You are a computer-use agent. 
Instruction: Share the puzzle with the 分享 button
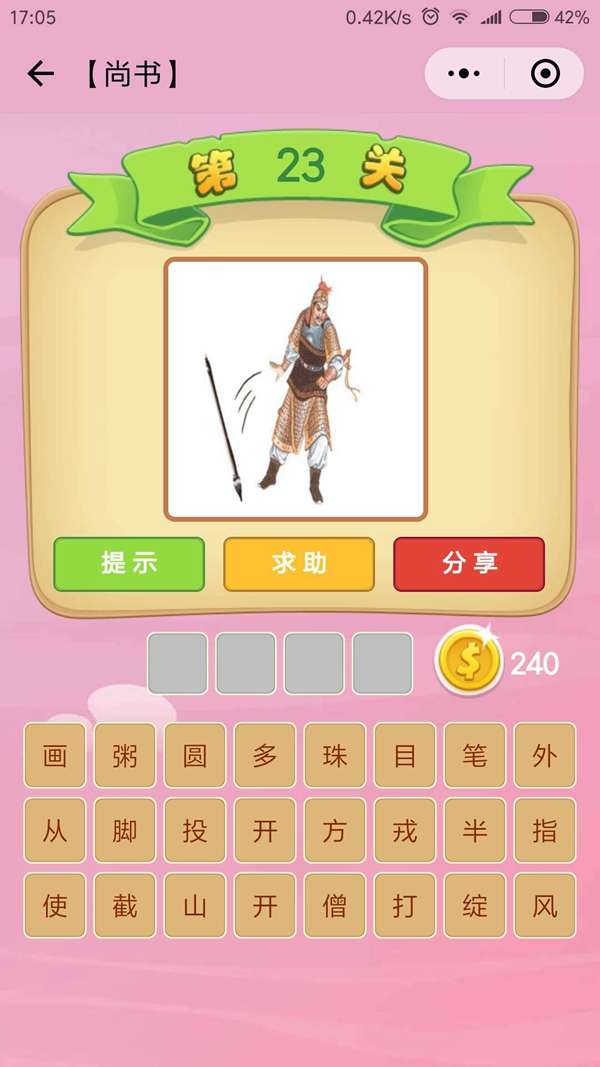[469, 563]
